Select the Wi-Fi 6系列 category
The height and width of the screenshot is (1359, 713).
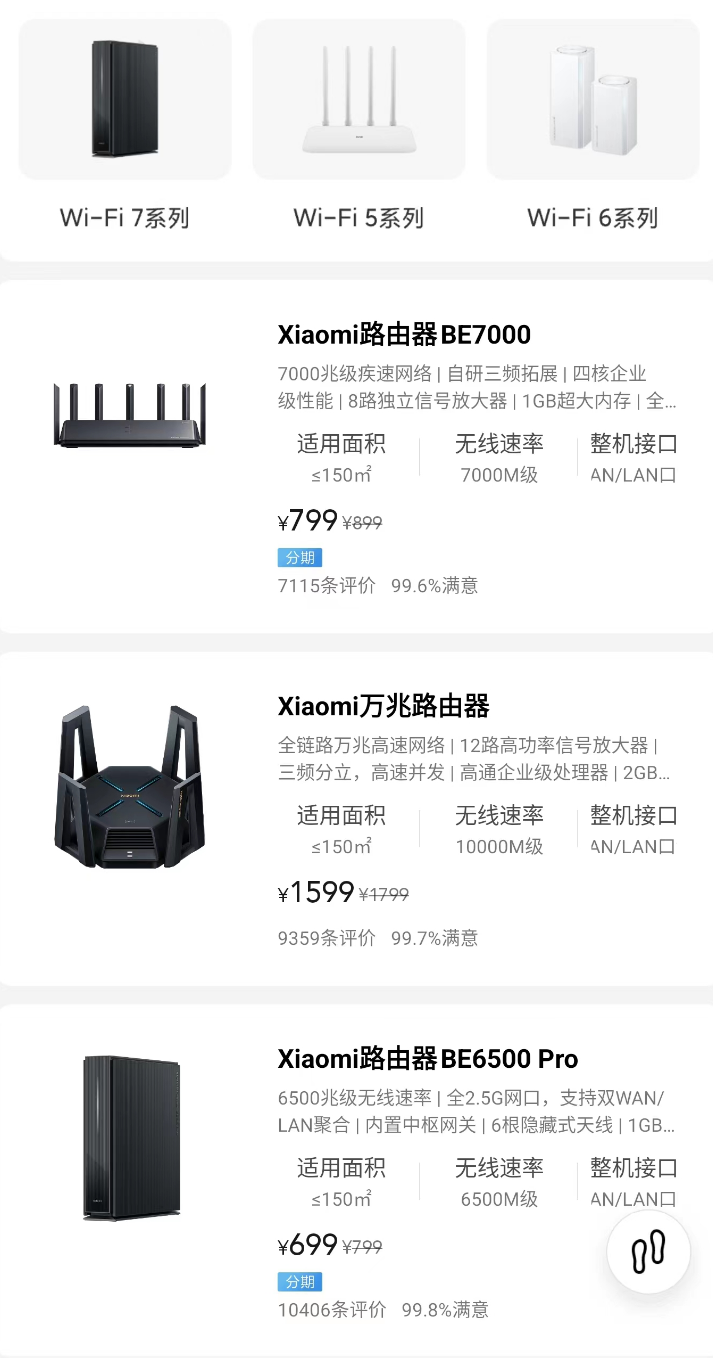pos(592,125)
